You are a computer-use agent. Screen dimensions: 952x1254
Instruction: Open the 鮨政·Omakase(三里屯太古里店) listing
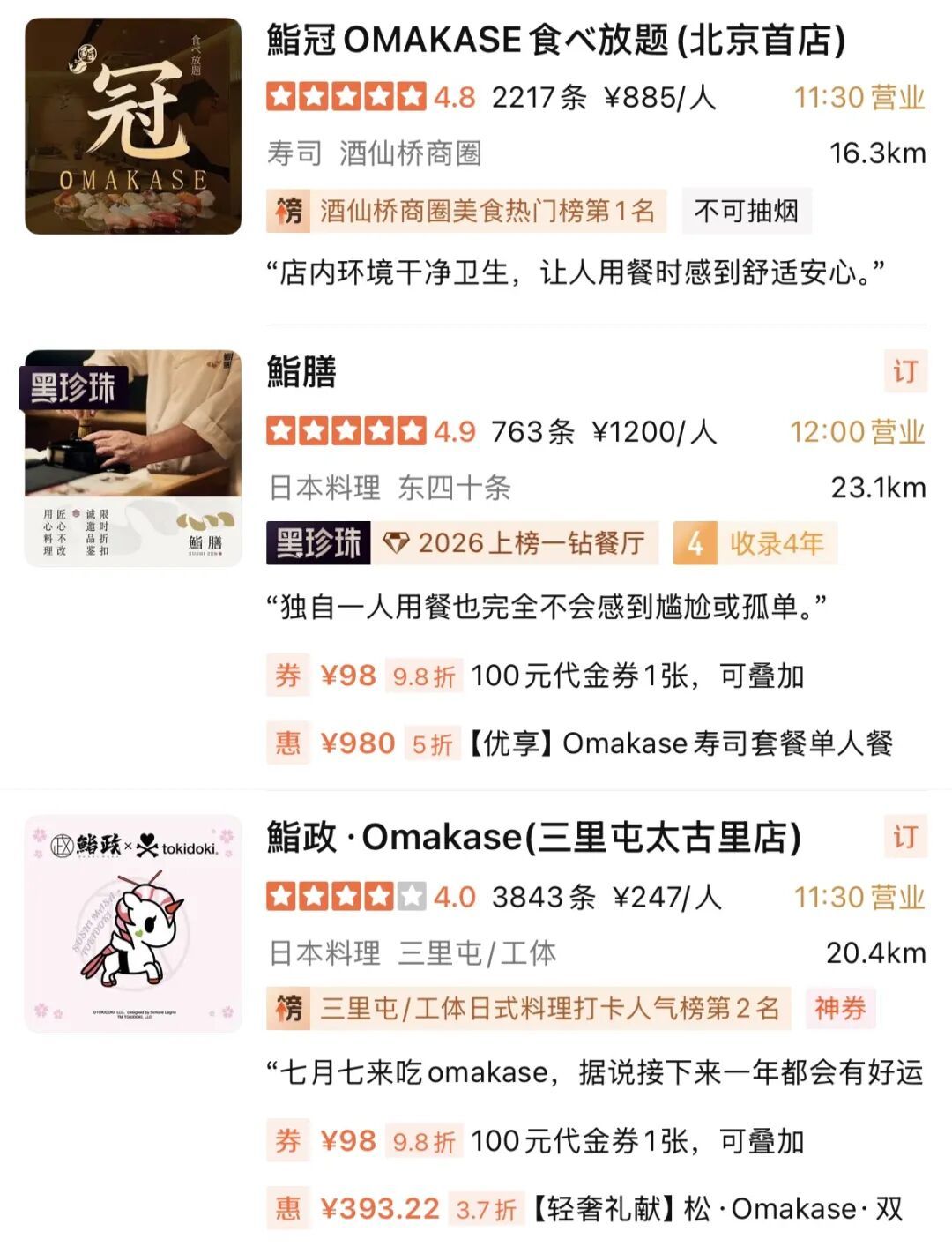(534, 838)
